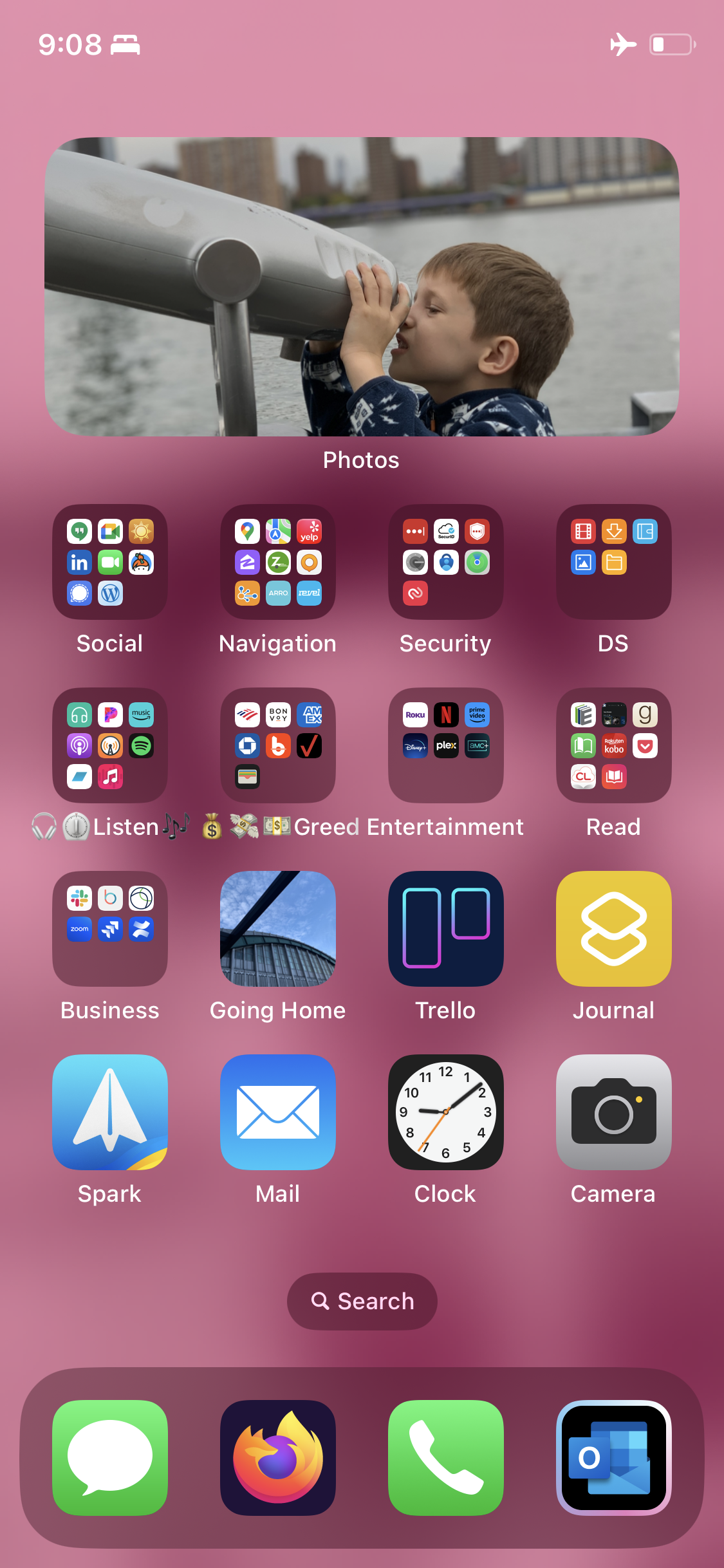The width and height of the screenshot is (724, 1568).
Task: Launch the Journal shortcut
Action: (614, 929)
